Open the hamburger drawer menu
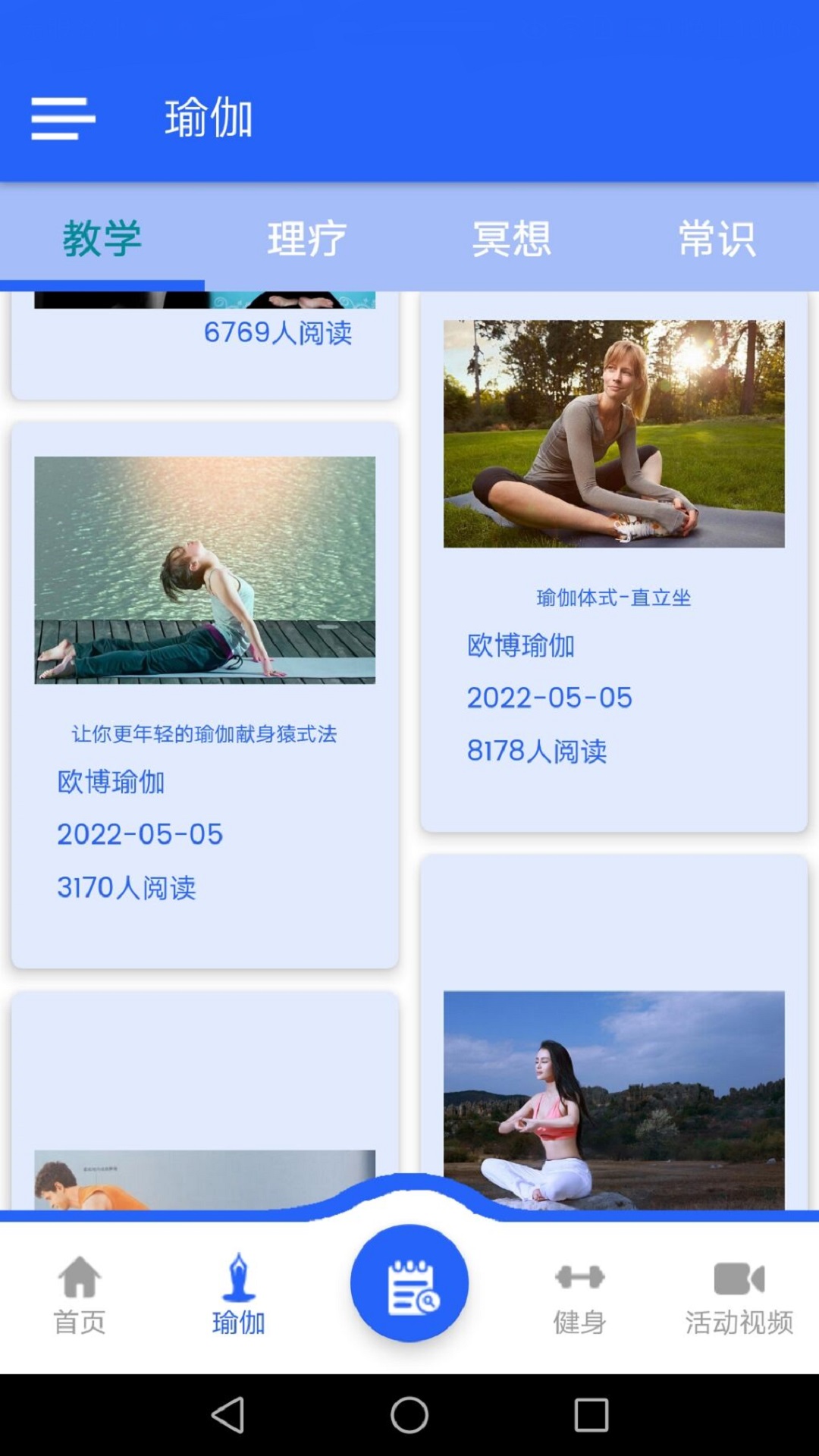Viewport: 819px width, 1456px height. [63, 118]
